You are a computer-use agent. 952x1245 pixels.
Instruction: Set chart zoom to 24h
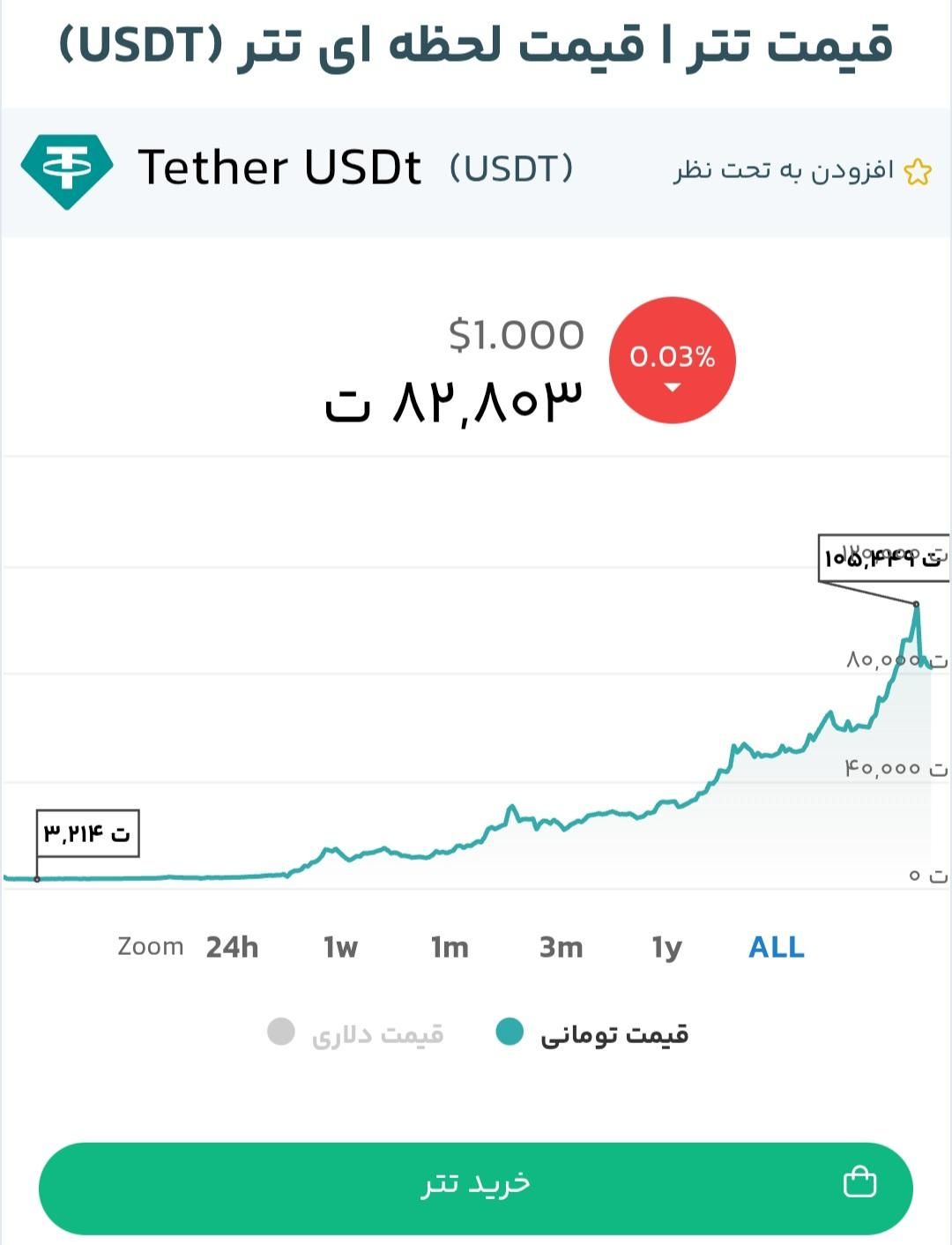[x=232, y=947]
